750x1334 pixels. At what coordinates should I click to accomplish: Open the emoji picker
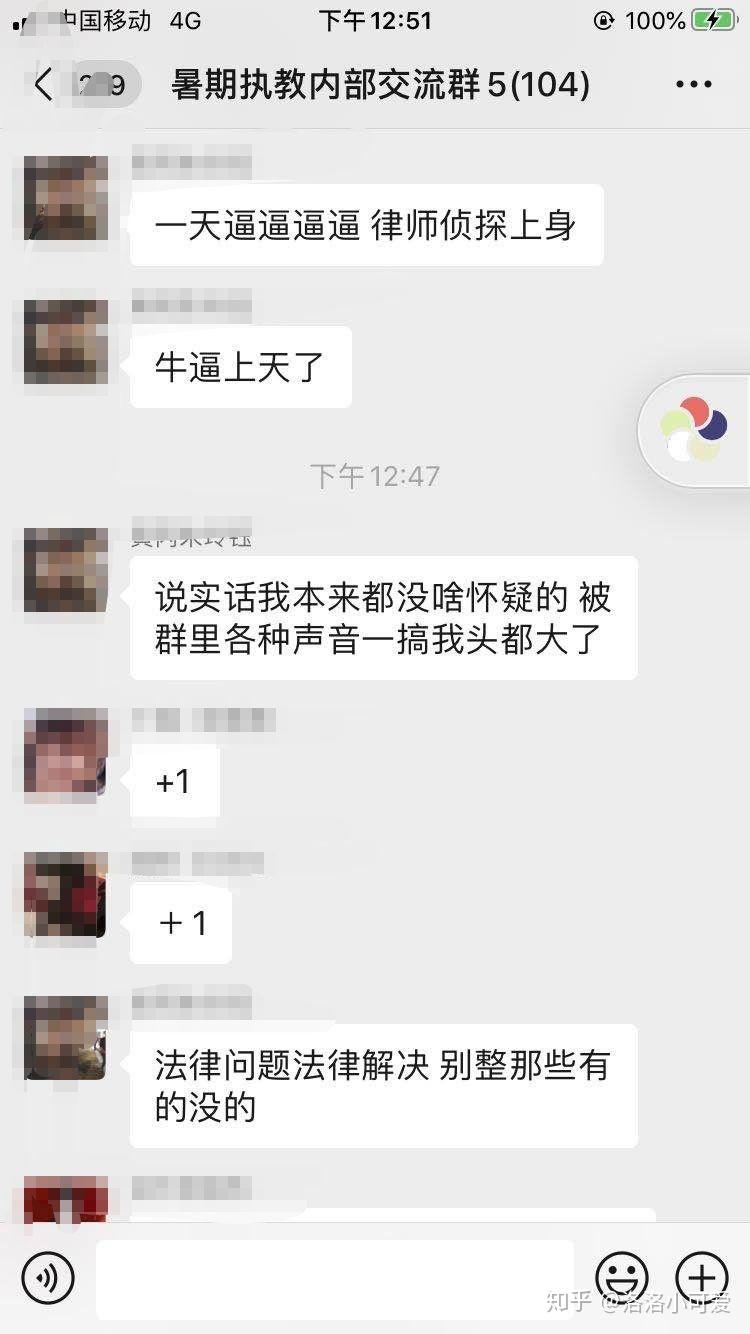click(x=622, y=1277)
